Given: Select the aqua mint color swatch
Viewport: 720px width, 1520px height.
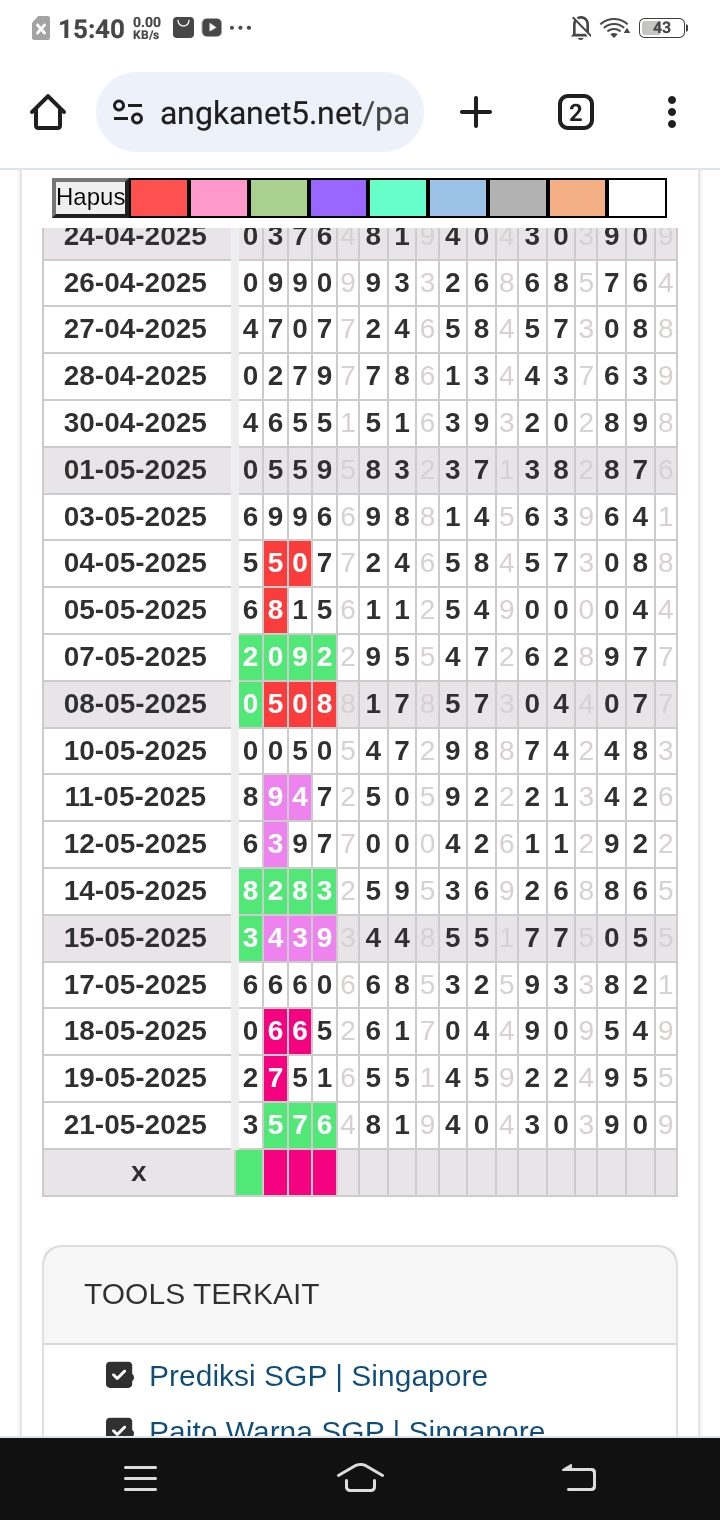Looking at the screenshot, I should (x=398, y=197).
